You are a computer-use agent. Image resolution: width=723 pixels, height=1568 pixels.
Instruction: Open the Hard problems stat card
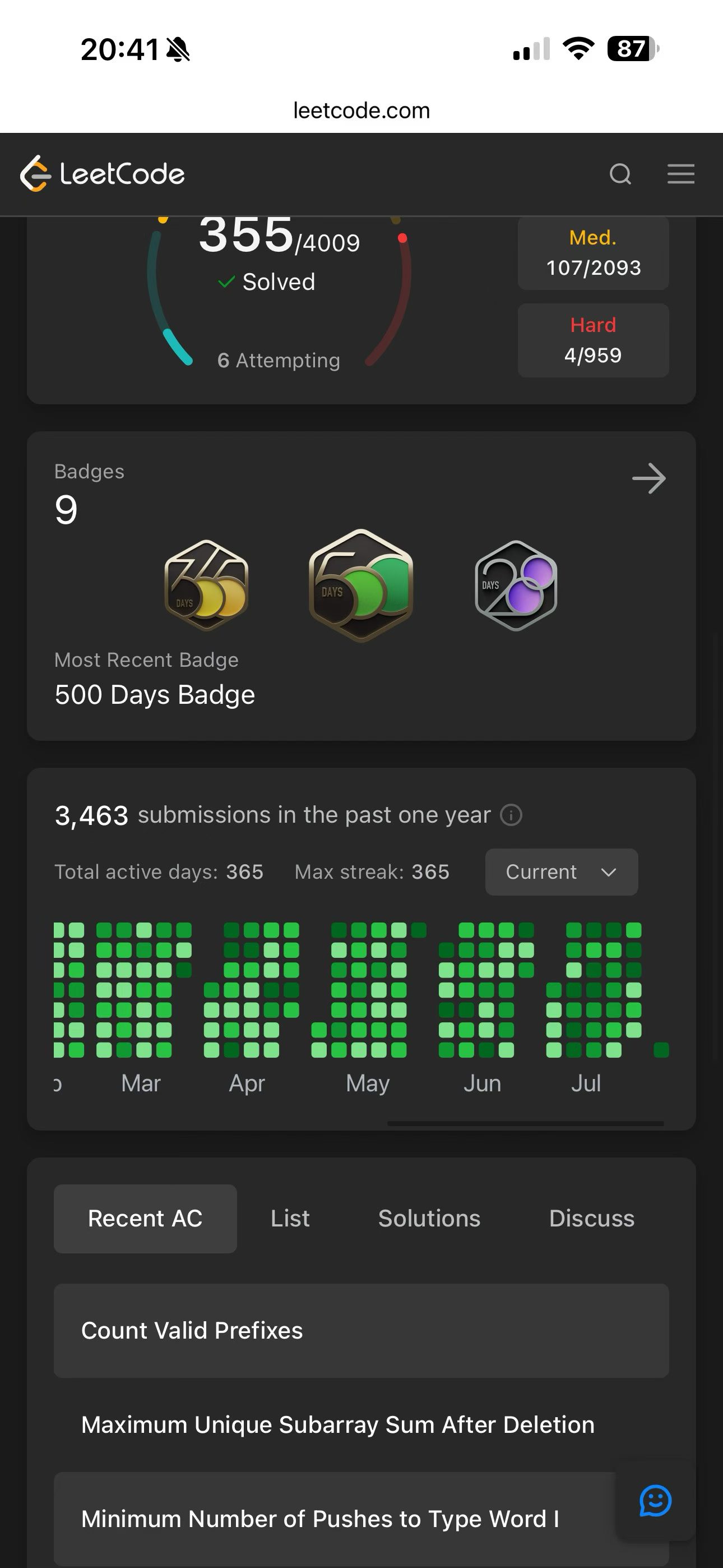pyautogui.click(x=593, y=340)
